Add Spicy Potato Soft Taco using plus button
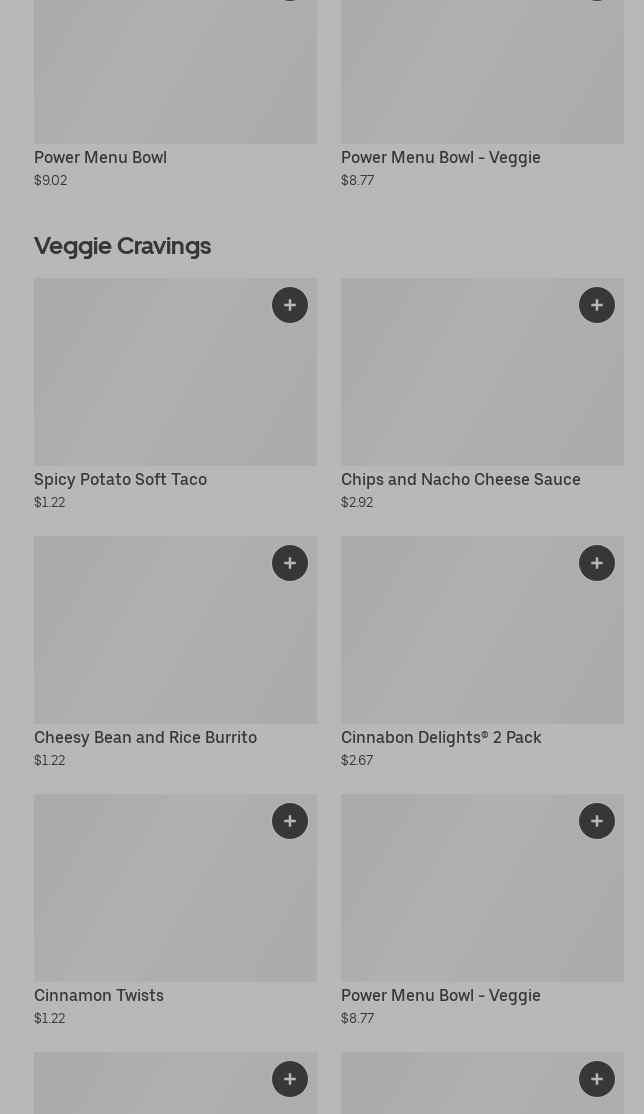This screenshot has width=644, height=1114. coord(290,305)
